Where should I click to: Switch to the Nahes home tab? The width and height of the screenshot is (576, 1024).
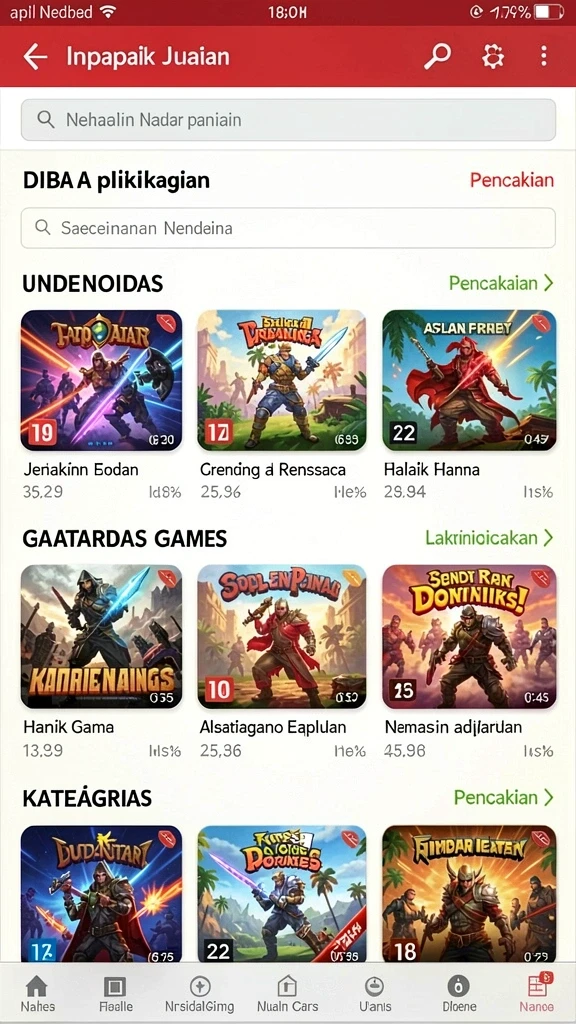(37, 993)
